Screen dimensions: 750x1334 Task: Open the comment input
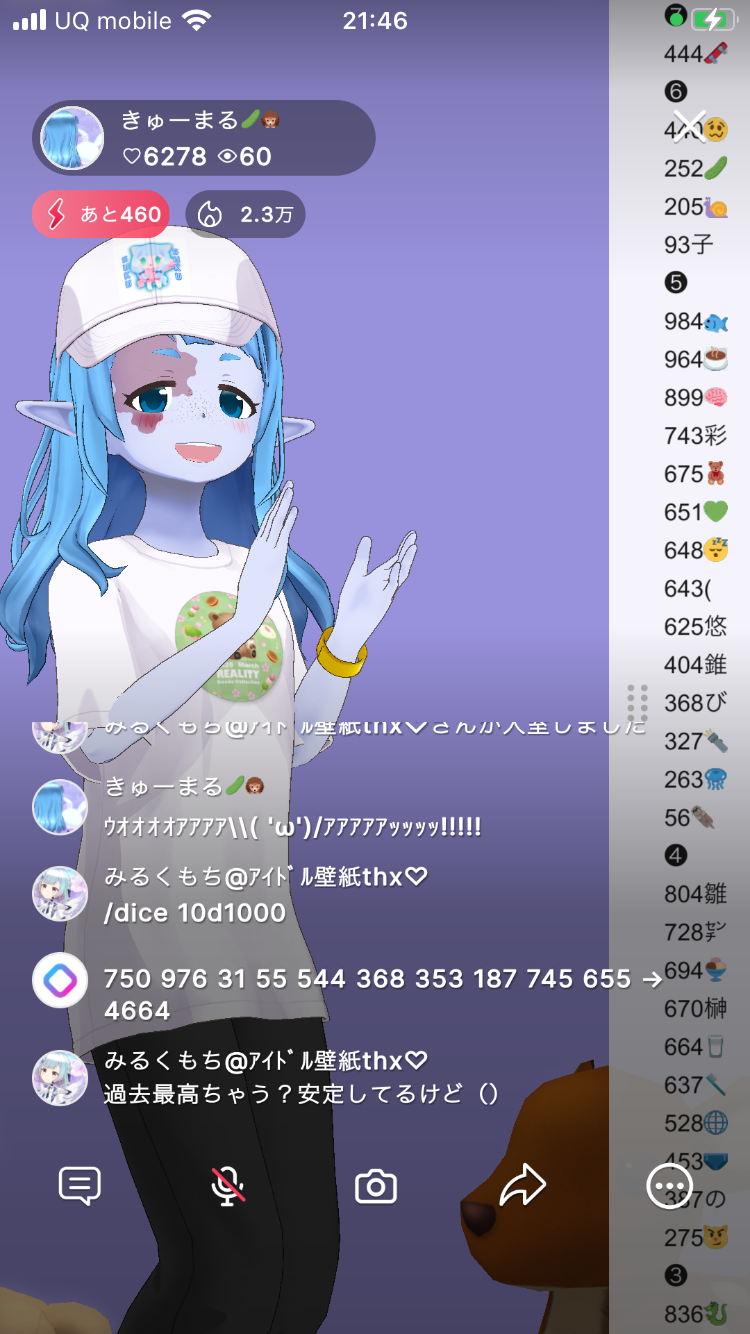80,1186
